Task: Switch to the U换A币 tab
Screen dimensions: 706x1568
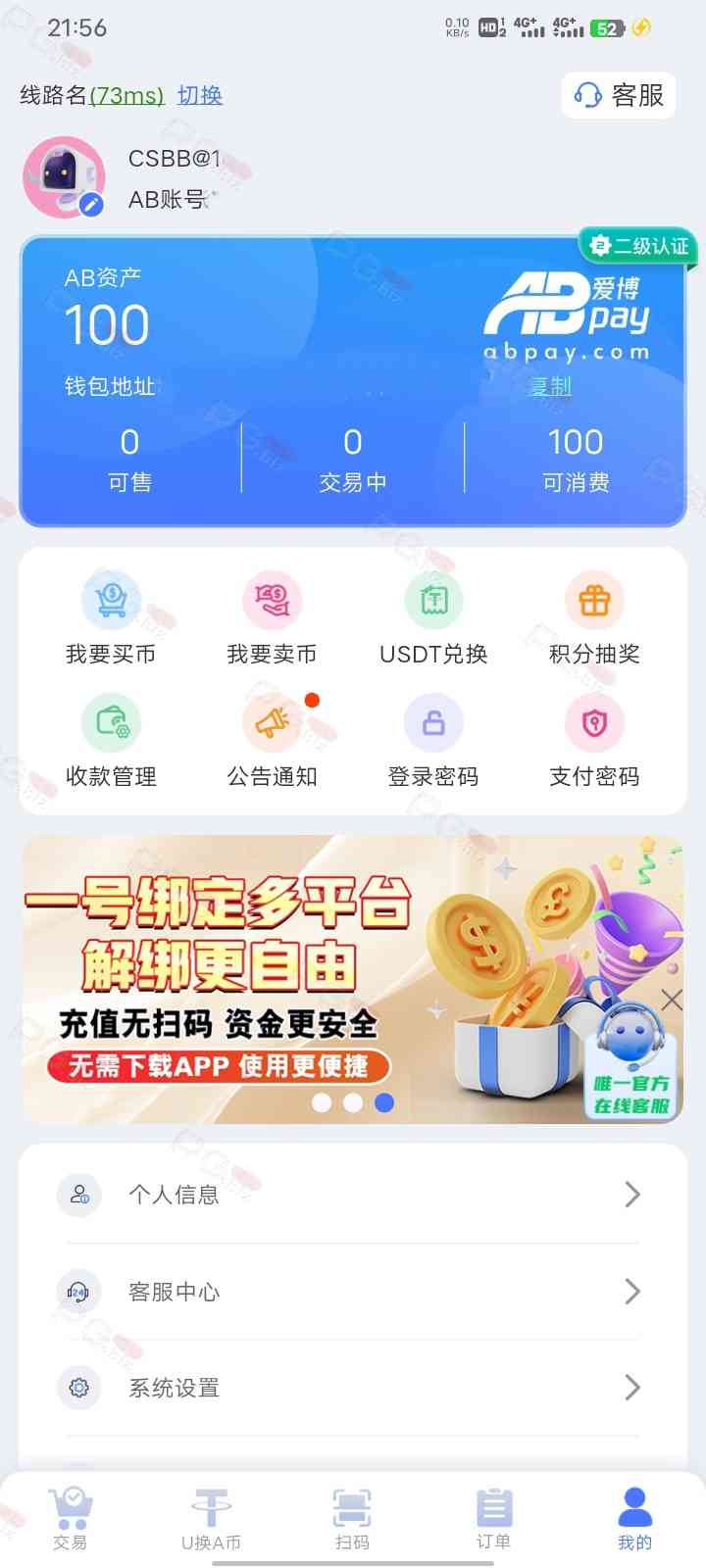Action: [211, 1518]
